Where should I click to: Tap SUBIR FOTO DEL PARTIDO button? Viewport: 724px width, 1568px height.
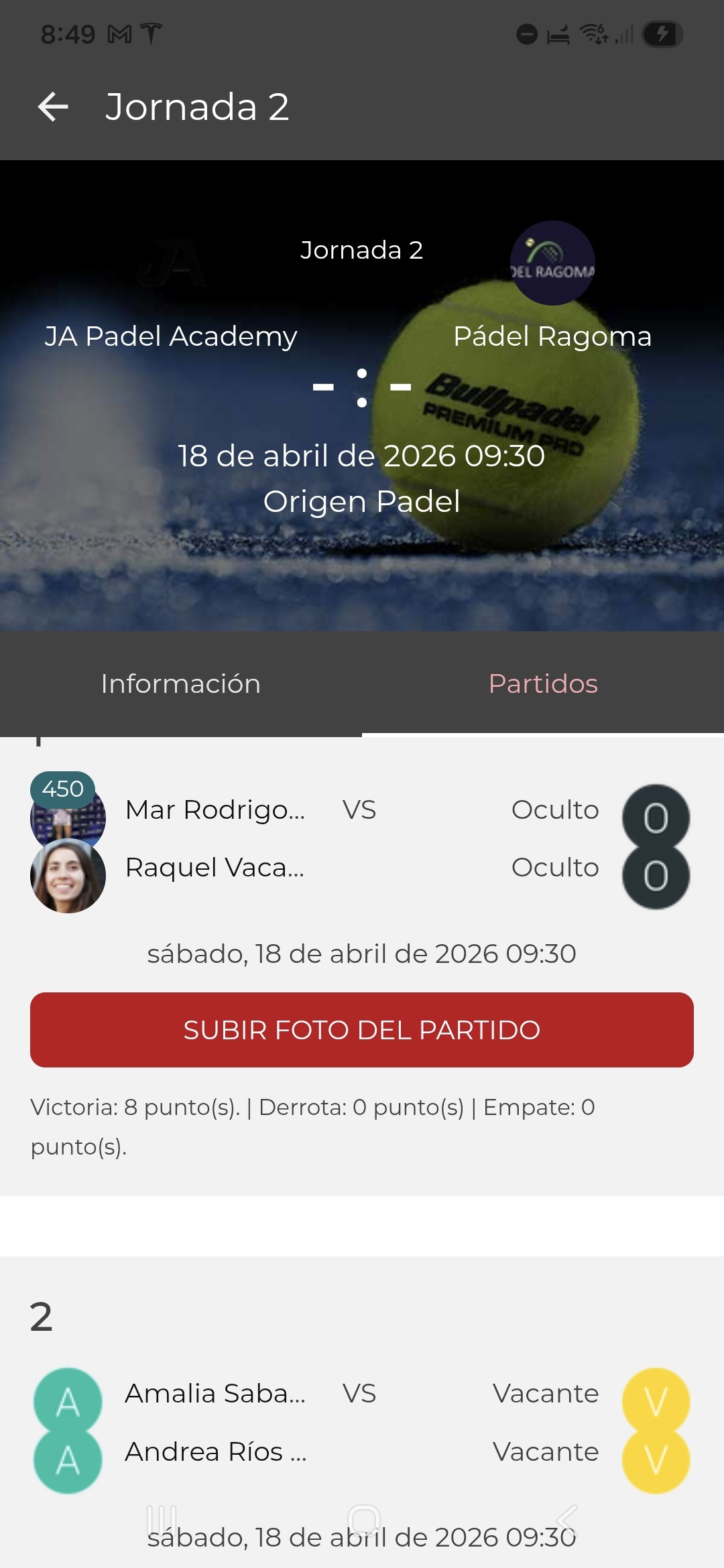362,1030
